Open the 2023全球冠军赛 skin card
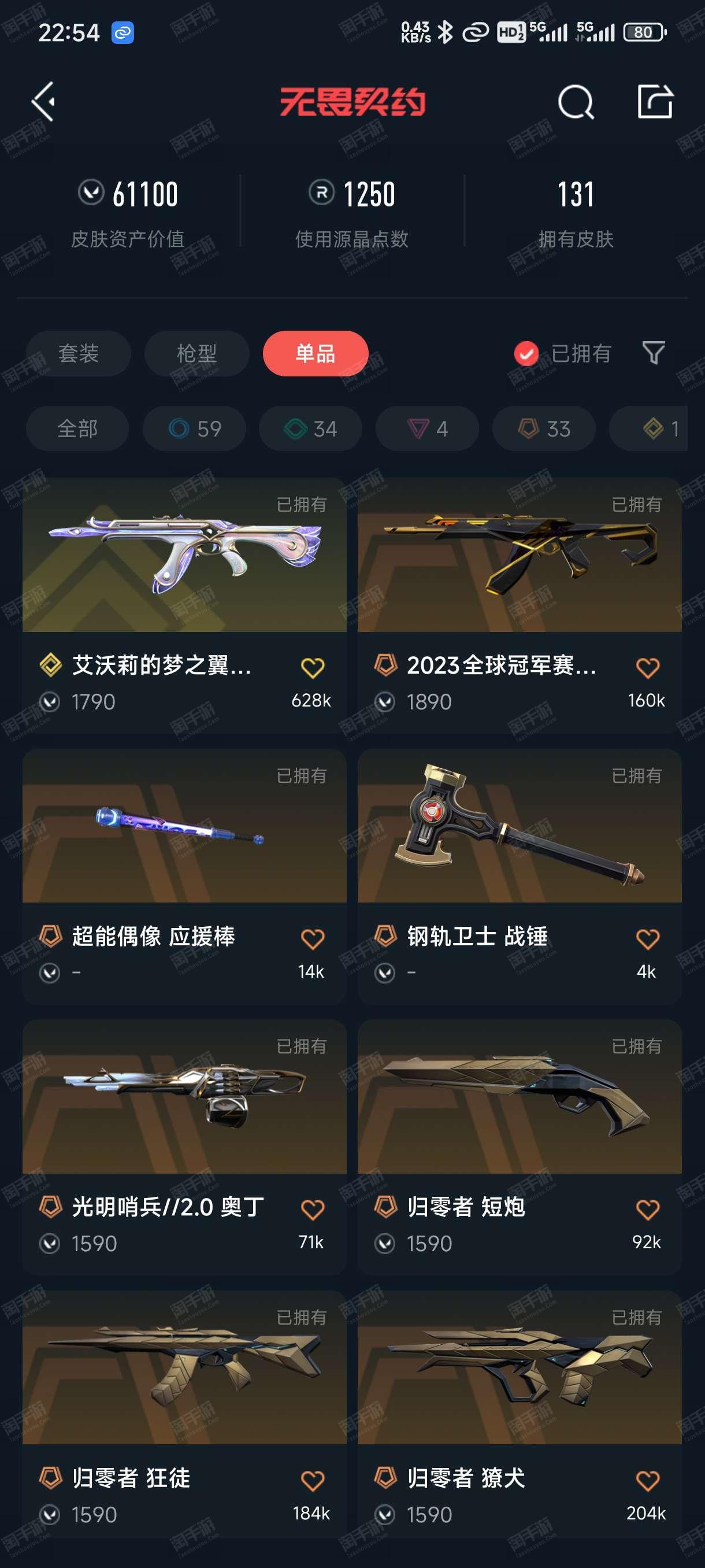 point(520,605)
